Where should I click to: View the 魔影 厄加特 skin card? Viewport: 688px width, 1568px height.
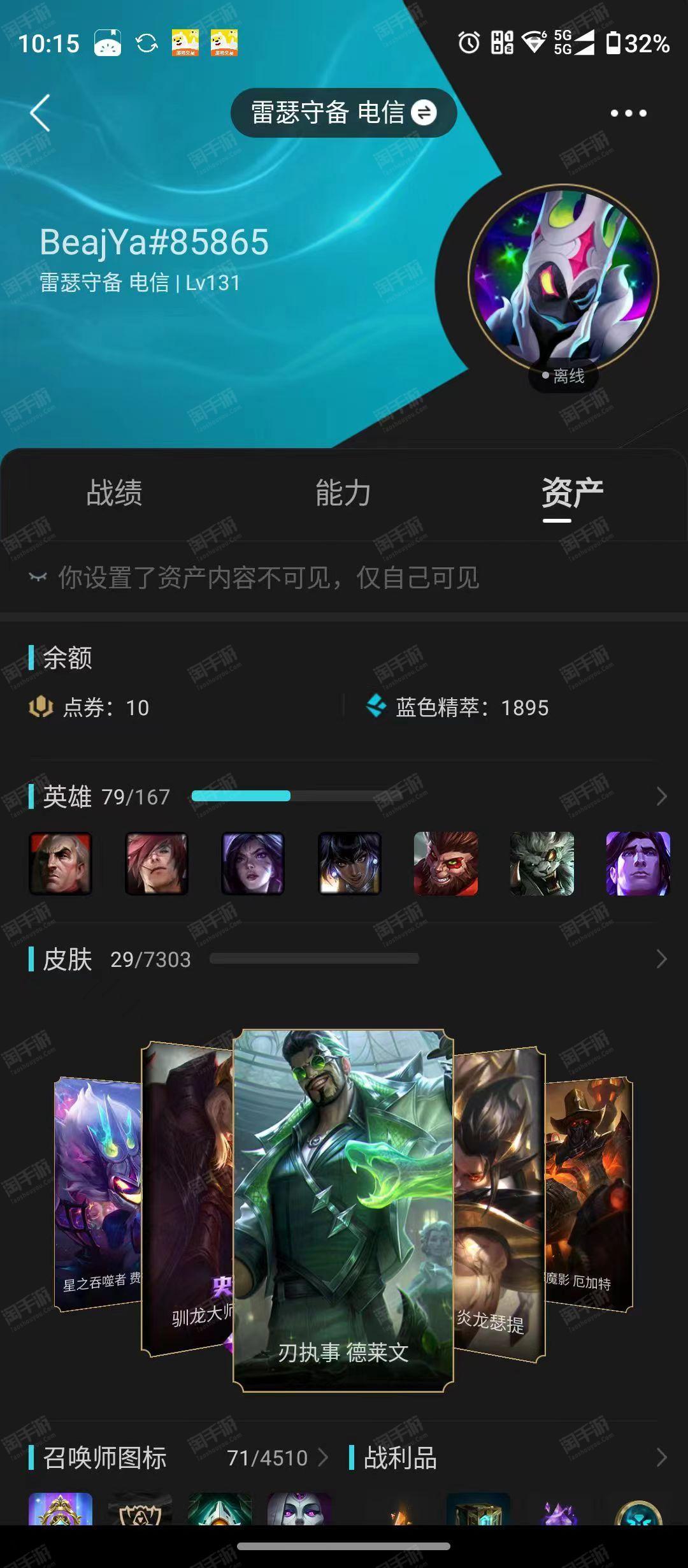pyautogui.click(x=589, y=1194)
